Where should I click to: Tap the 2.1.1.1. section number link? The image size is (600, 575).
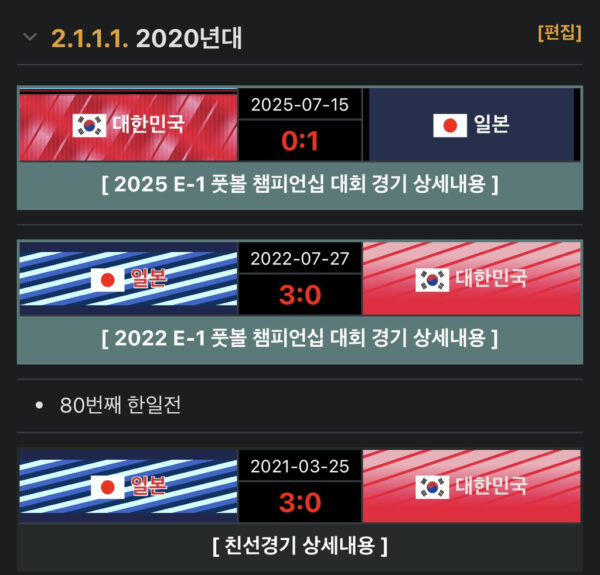click(x=89, y=38)
